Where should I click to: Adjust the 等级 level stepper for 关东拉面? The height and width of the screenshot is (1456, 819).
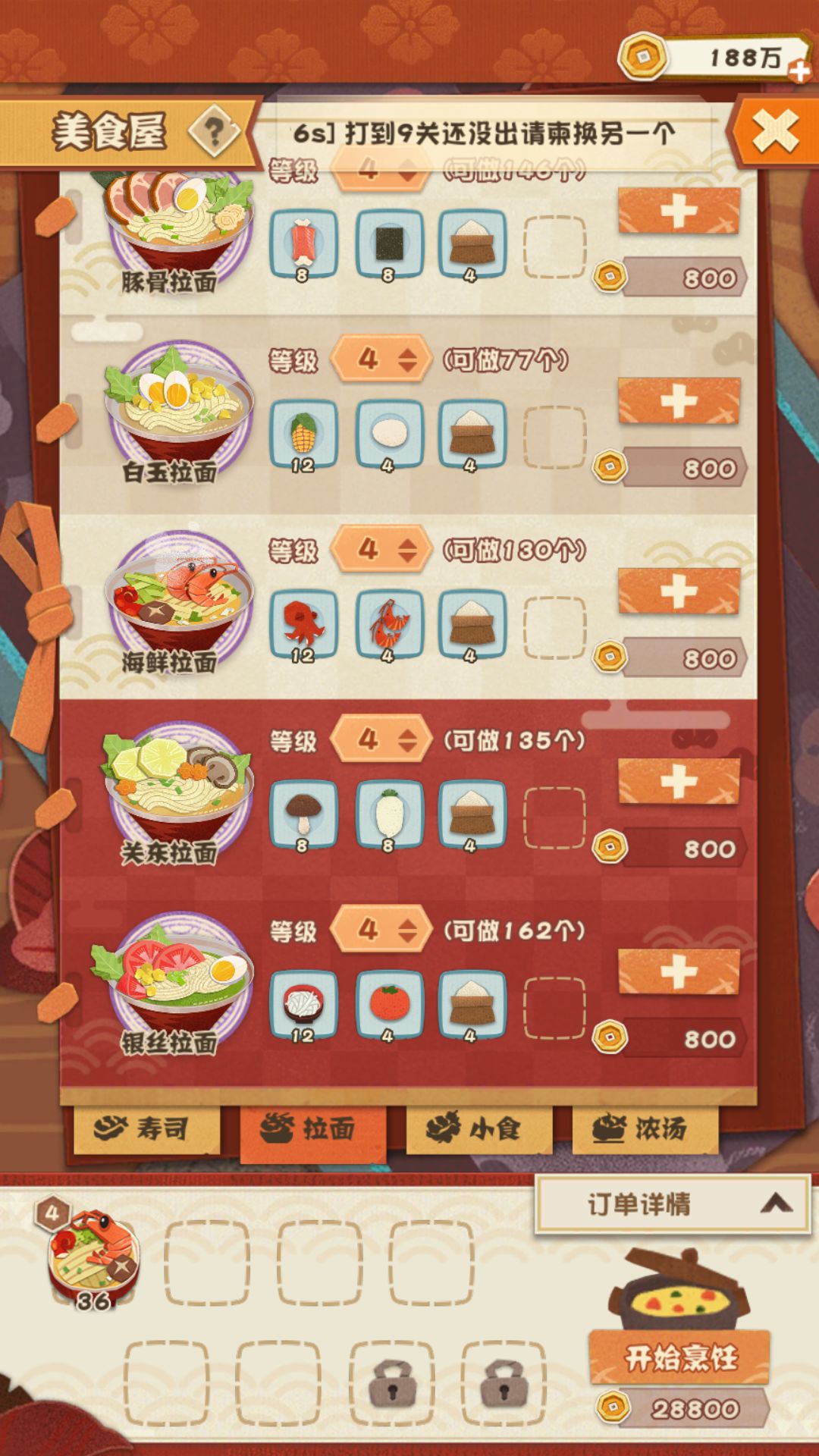(381, 739)
